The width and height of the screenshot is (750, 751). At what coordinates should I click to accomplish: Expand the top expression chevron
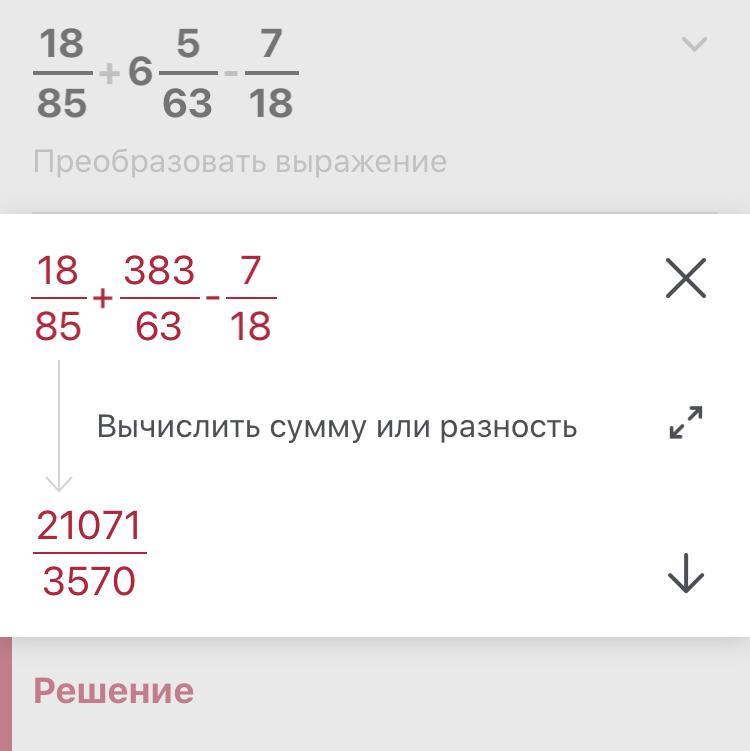(x=694, y=44)
